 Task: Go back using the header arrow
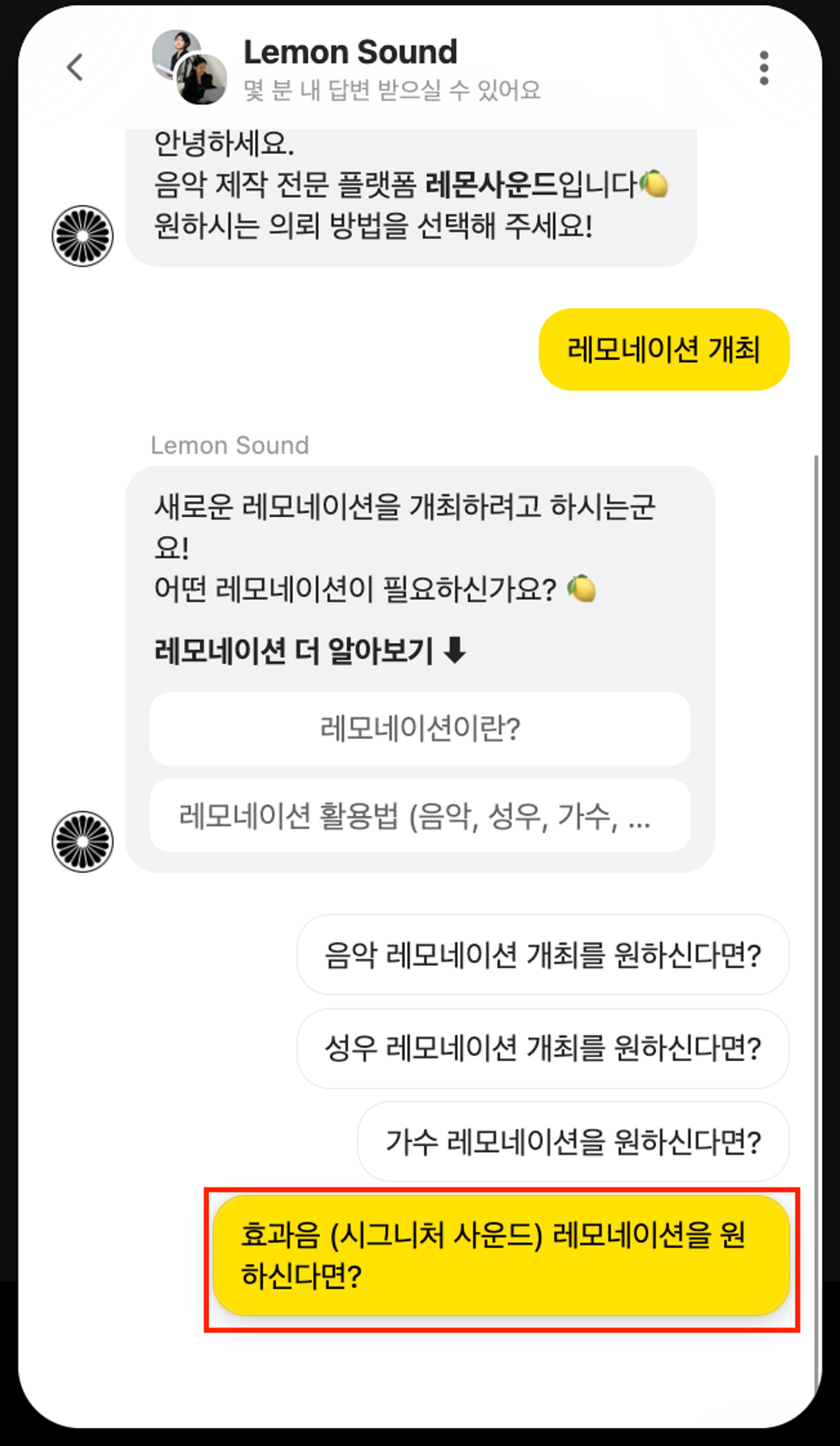(x=75, y=67)
